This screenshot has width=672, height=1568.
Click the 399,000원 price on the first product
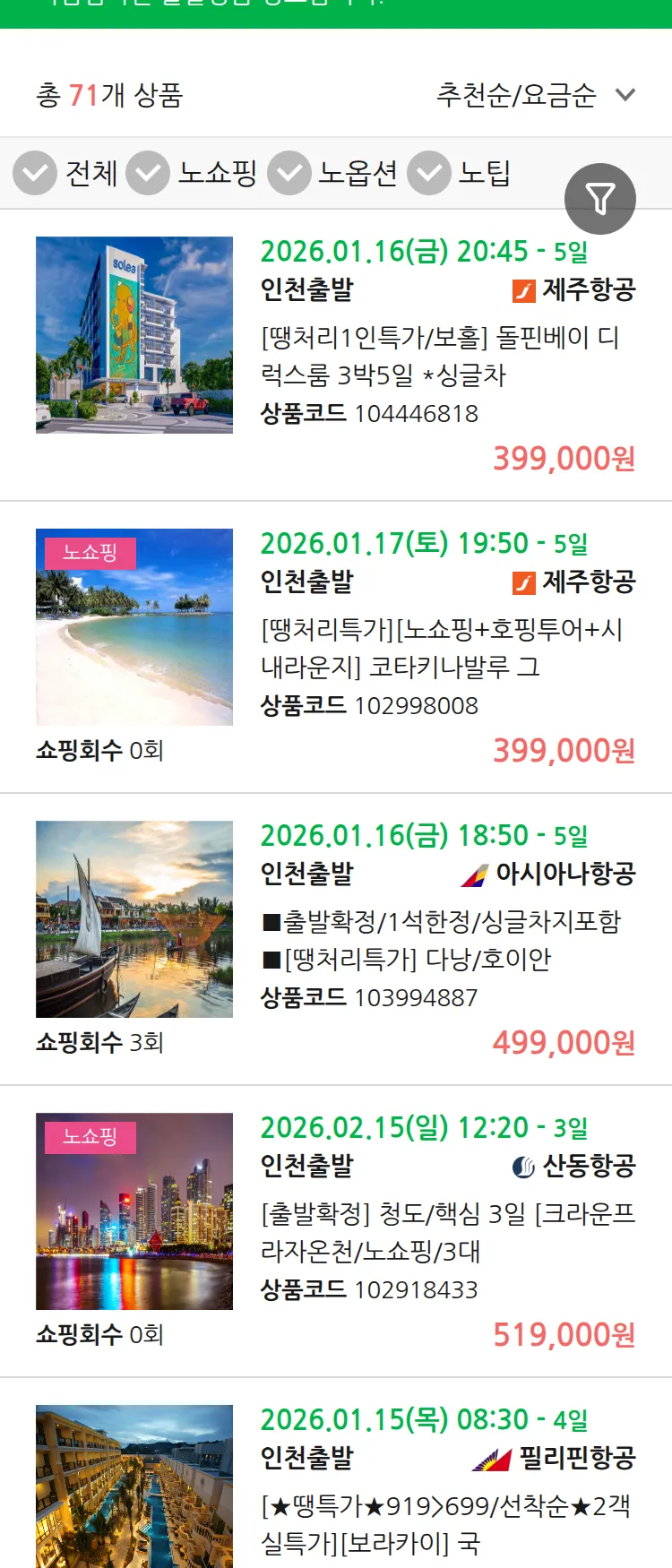tap(563, 459)
